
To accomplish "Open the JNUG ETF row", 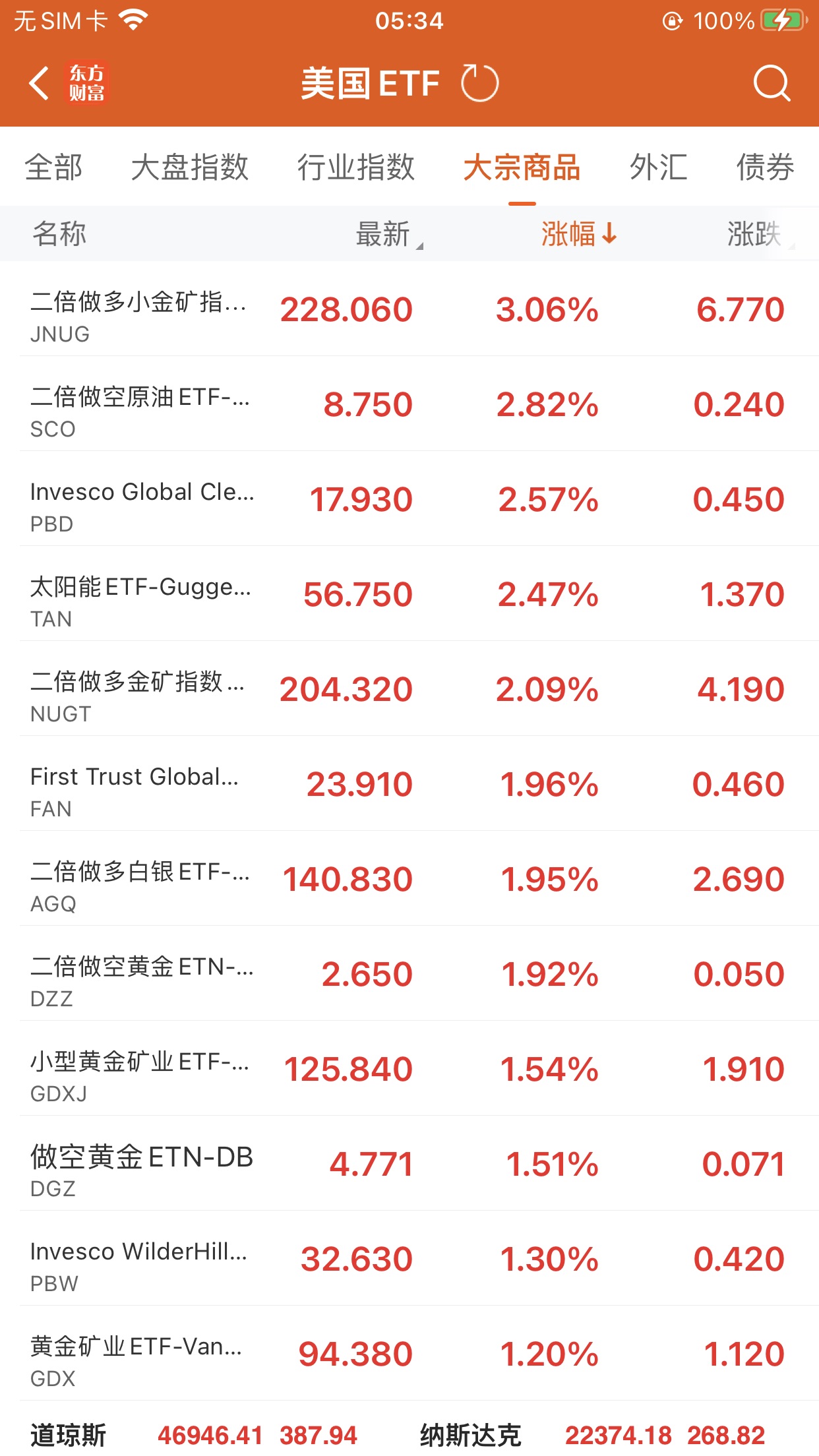I will pos(409,309).
